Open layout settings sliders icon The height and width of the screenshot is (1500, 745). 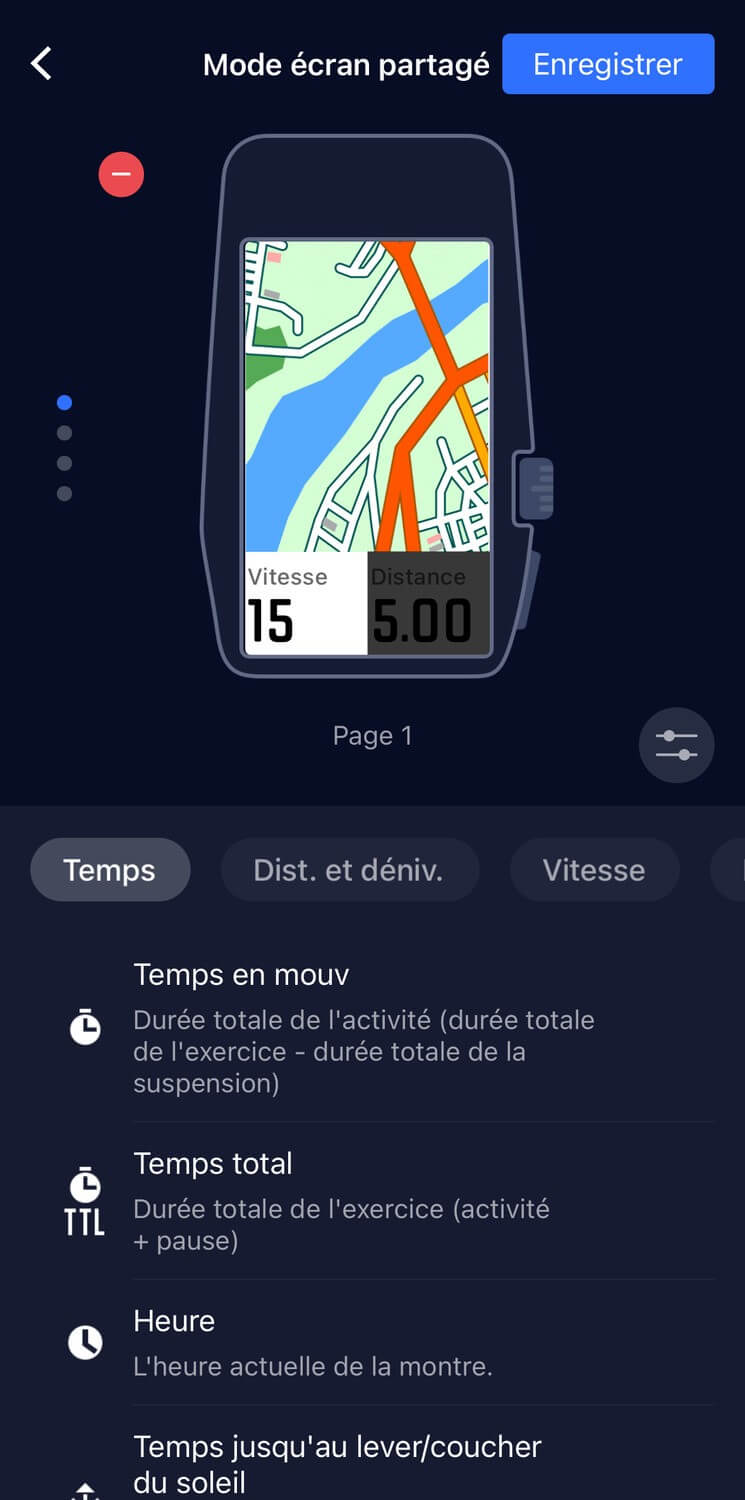(x=676, y=745)
